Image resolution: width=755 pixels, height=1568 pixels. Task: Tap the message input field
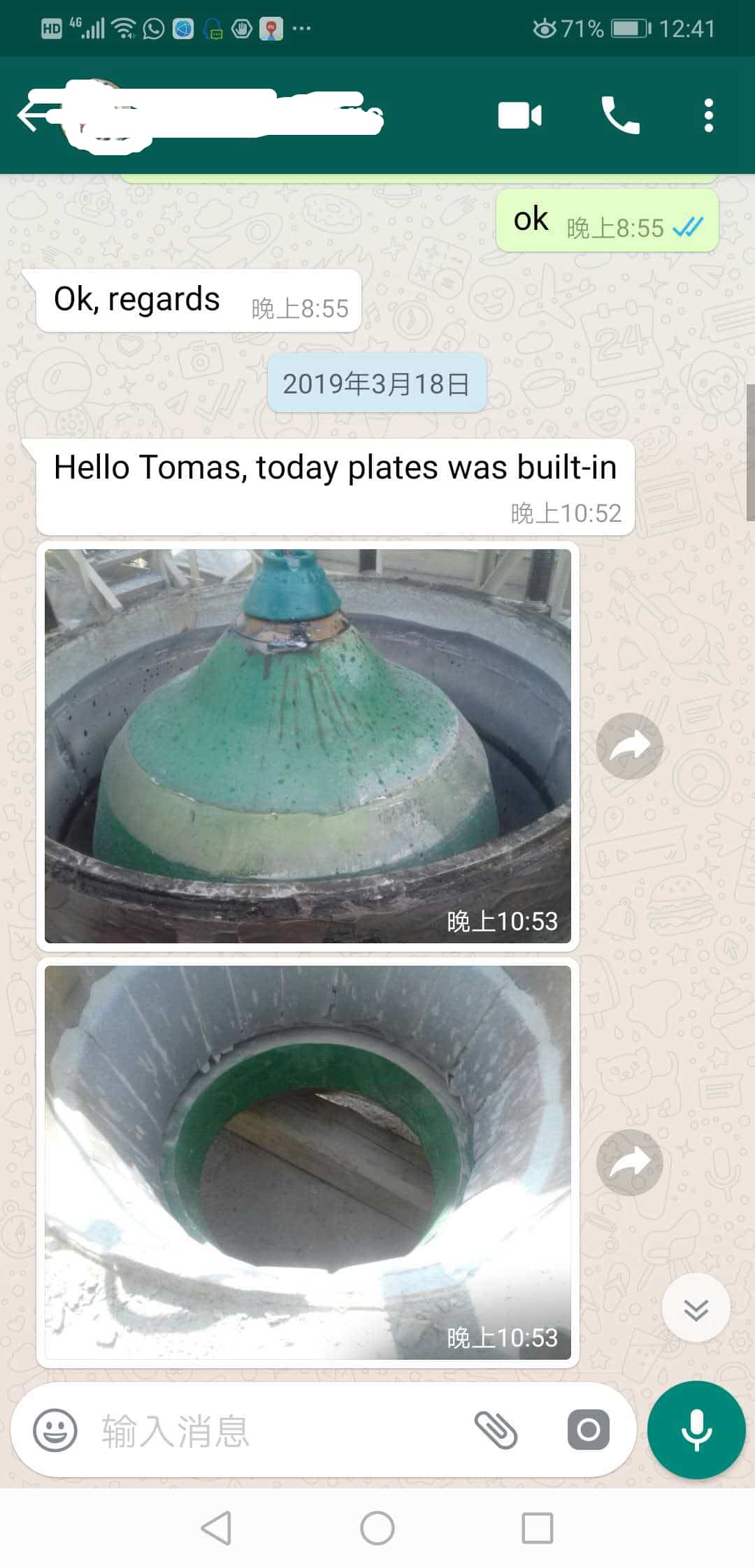click(280, 1430)
